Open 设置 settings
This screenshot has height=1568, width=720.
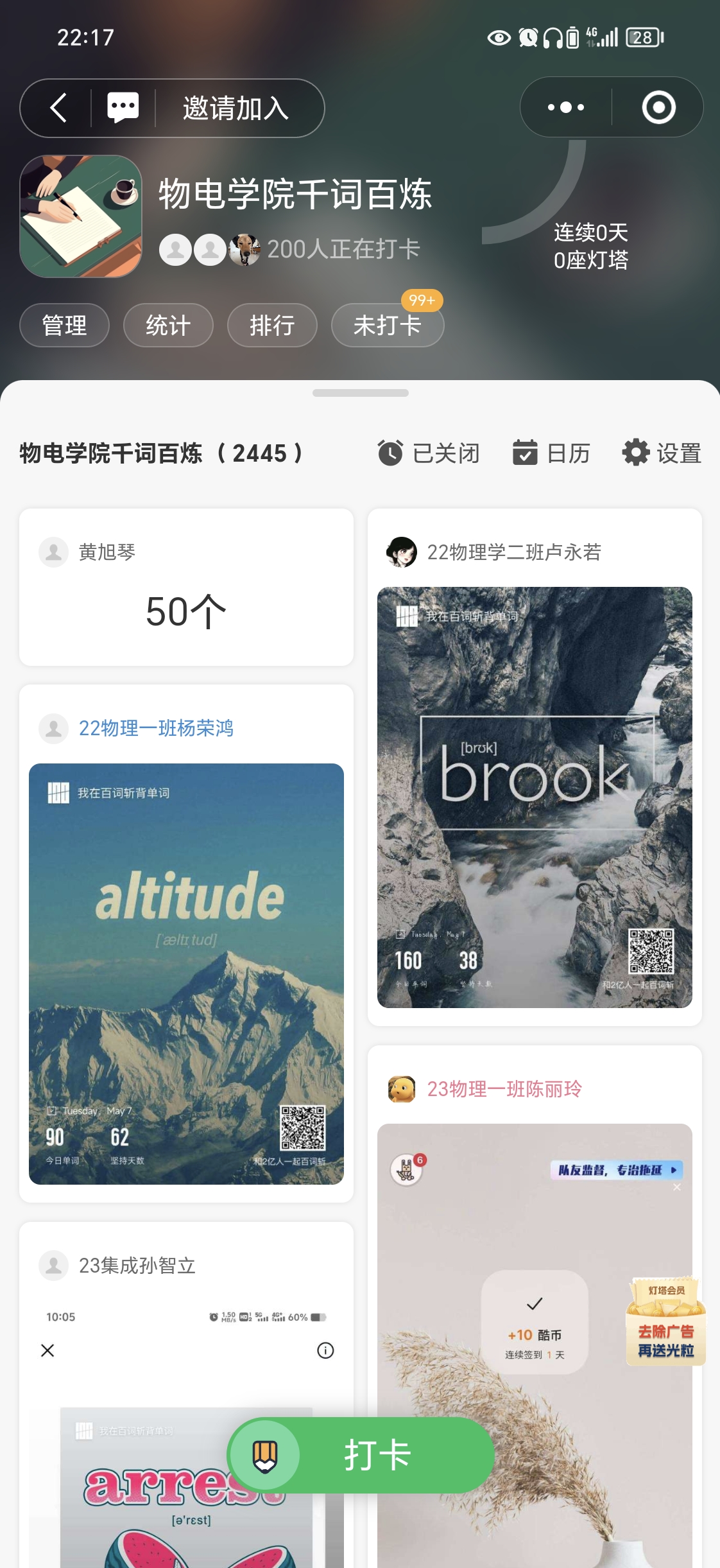tap(662, 453)
